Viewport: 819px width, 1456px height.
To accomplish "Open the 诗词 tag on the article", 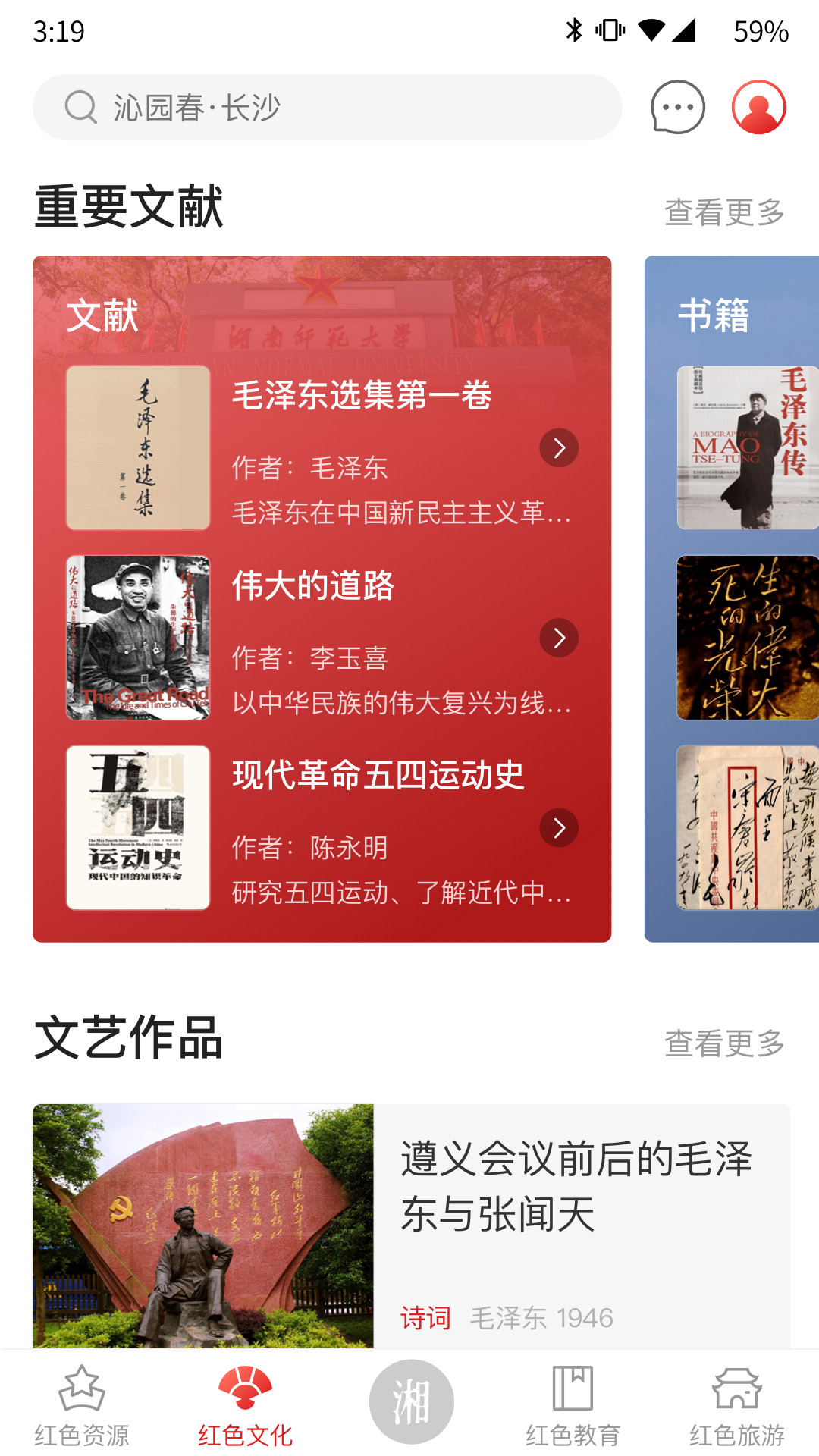I will (x=425, y=1313).
